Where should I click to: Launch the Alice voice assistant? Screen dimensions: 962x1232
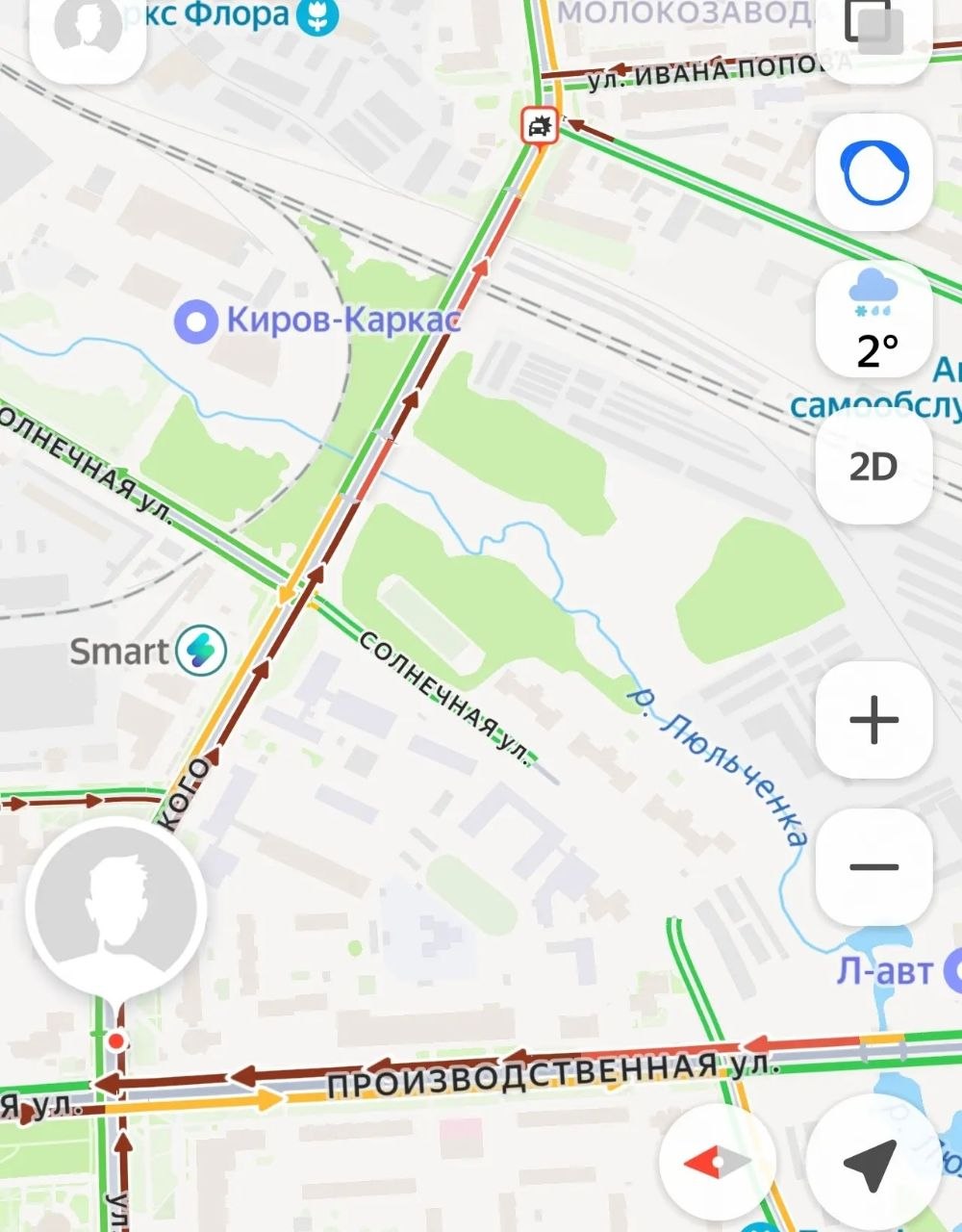click(873, 172)
